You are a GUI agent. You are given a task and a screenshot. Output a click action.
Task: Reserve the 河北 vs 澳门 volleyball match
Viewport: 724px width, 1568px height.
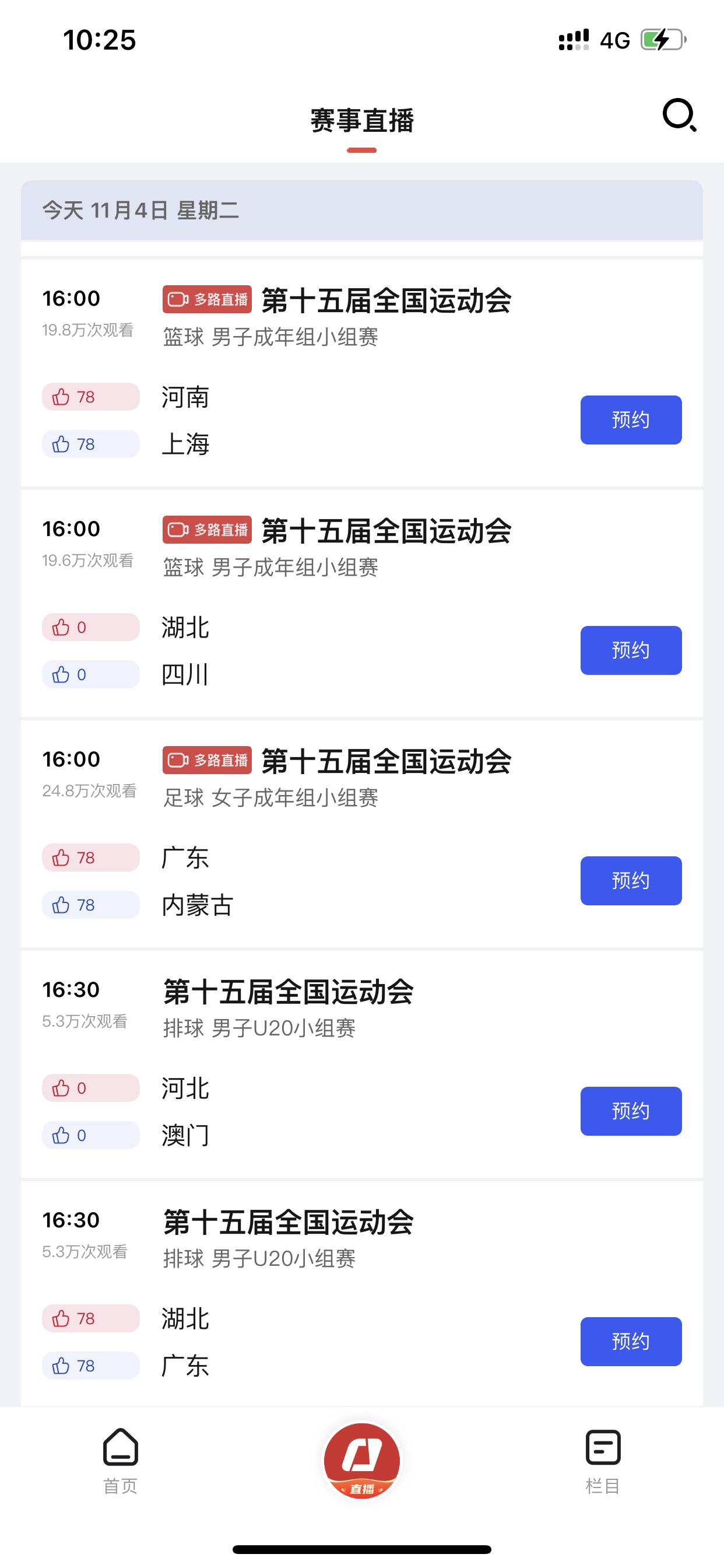(x=630, y=1111)
